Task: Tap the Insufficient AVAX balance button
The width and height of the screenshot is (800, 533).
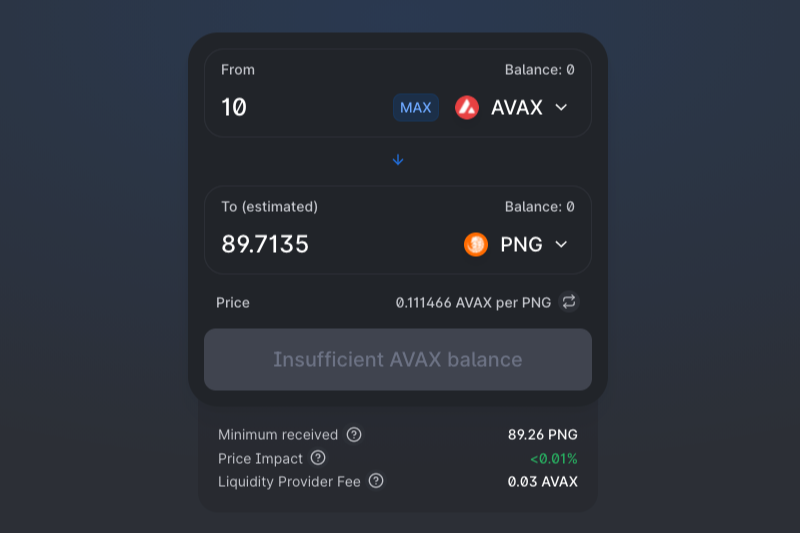Action: click(398, 360)
